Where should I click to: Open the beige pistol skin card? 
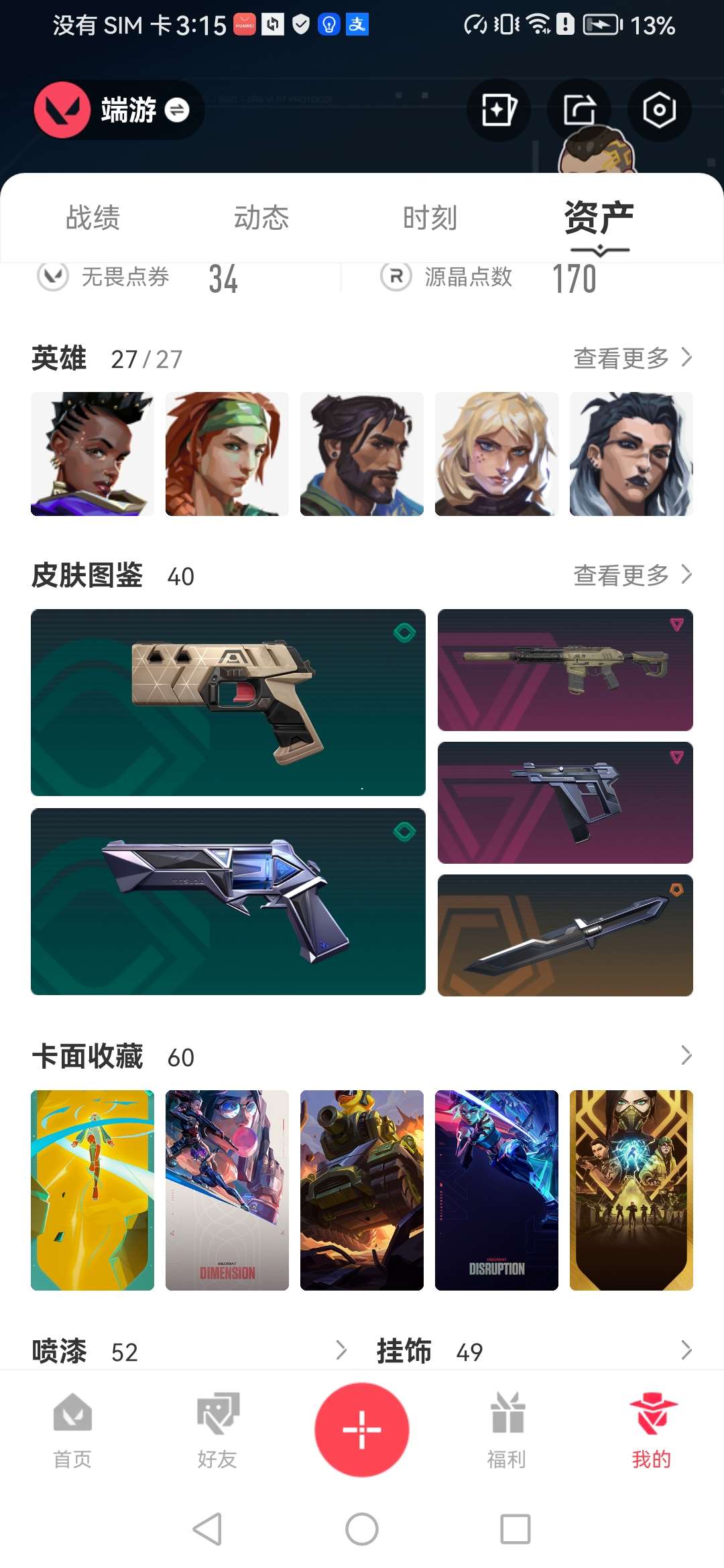(228, 702)
